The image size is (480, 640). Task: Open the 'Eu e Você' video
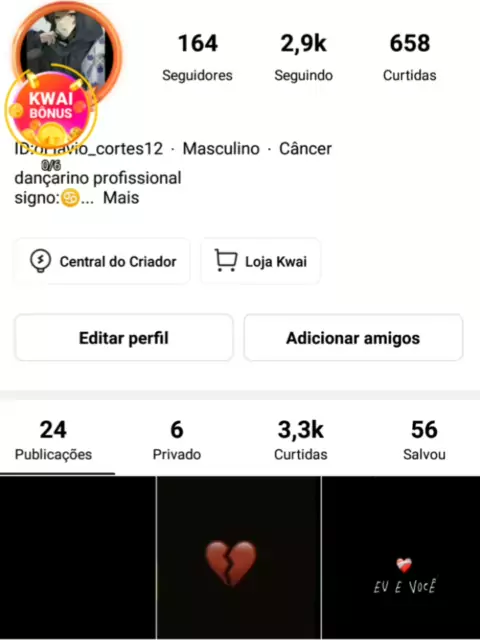point(401,558)
